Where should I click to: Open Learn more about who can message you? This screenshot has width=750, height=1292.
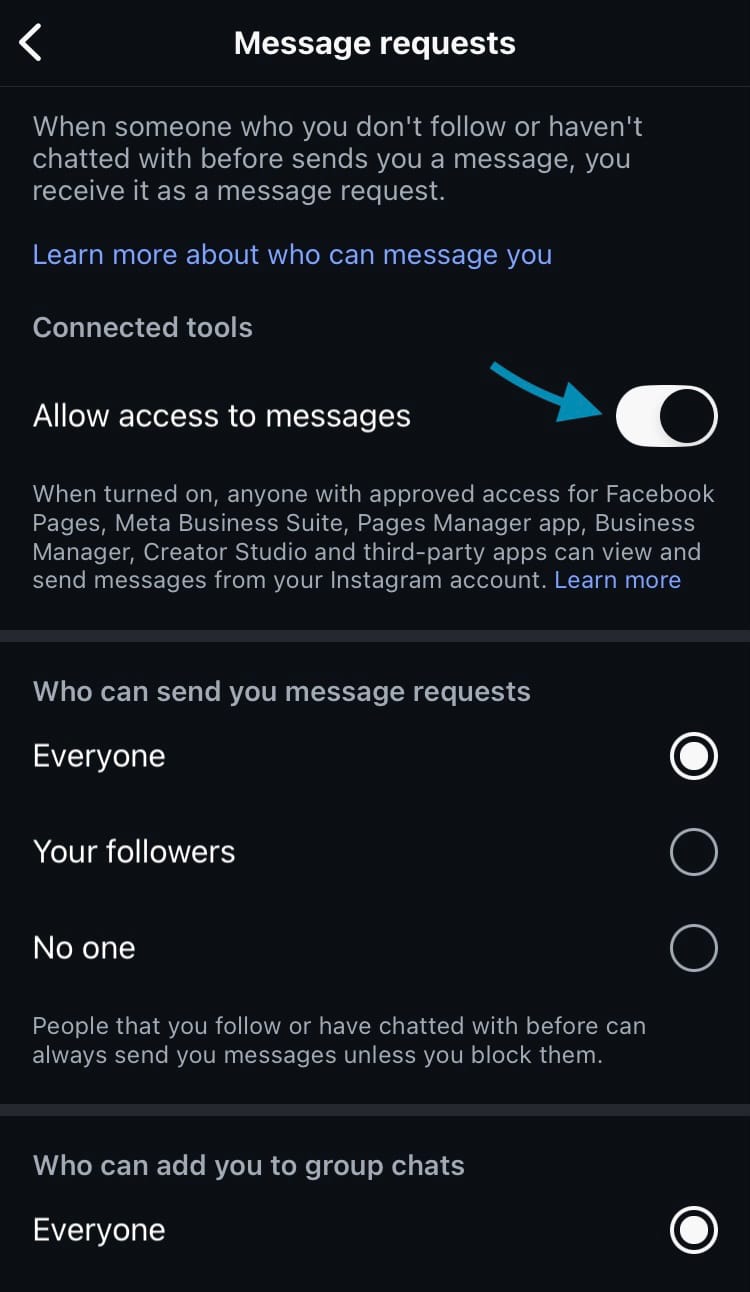click(x=292, y=254)
